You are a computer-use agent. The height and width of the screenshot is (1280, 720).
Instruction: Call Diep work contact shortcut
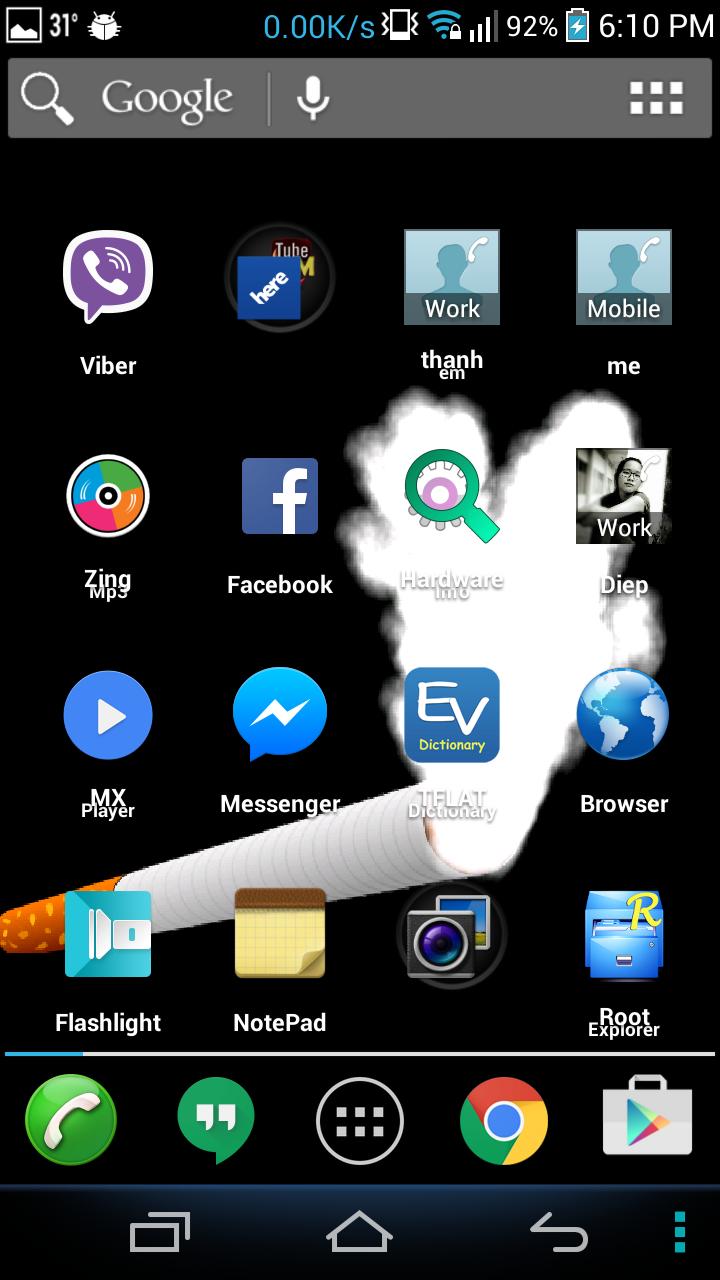click(623, 496)
